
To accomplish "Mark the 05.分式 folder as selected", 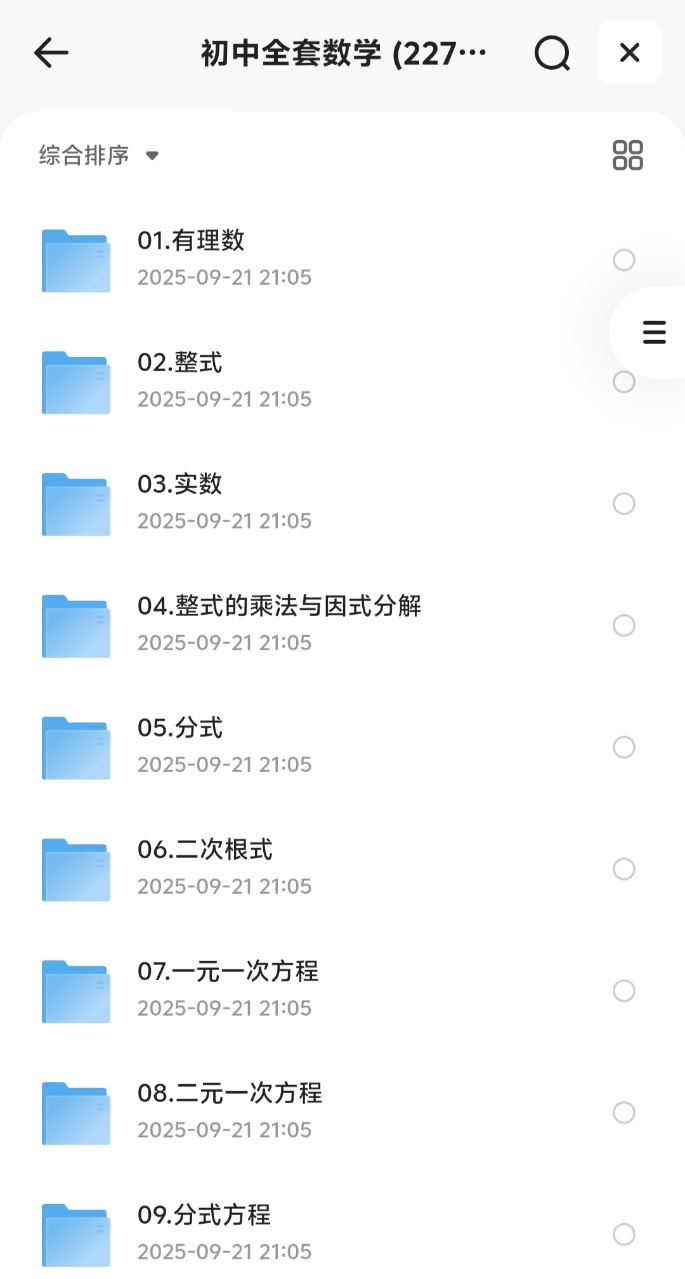I will (624, 747).
